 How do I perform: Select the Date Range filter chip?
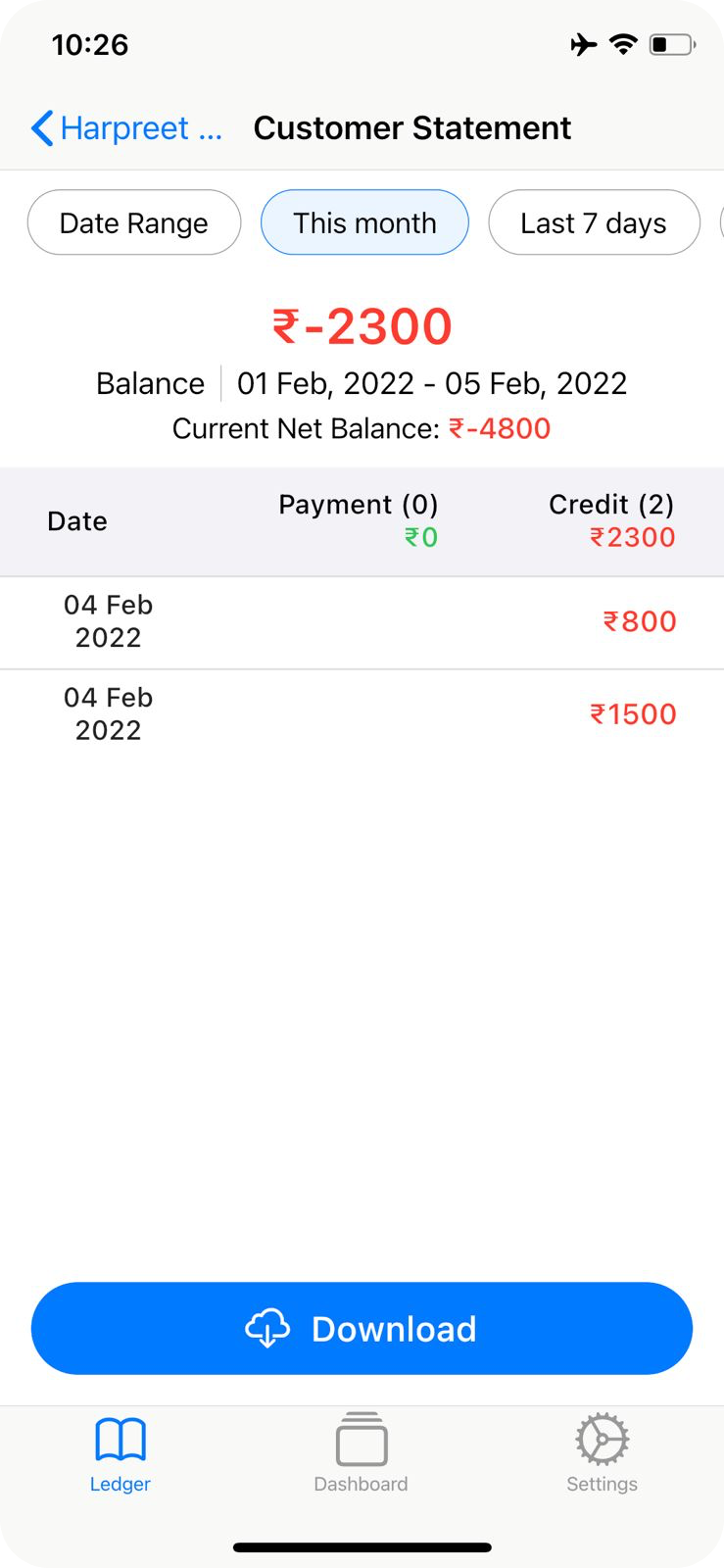click(134, 223)
